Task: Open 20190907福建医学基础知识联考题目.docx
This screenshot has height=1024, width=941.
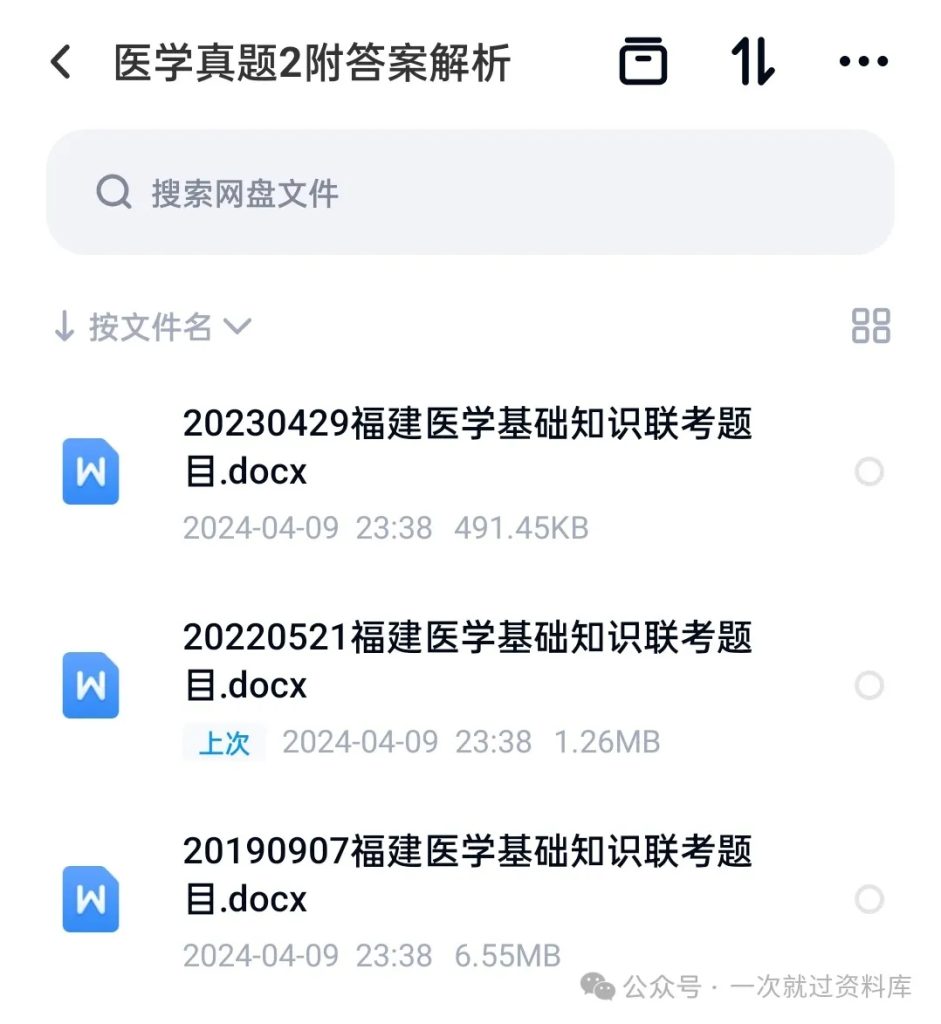Action: (x=467, y=876)
